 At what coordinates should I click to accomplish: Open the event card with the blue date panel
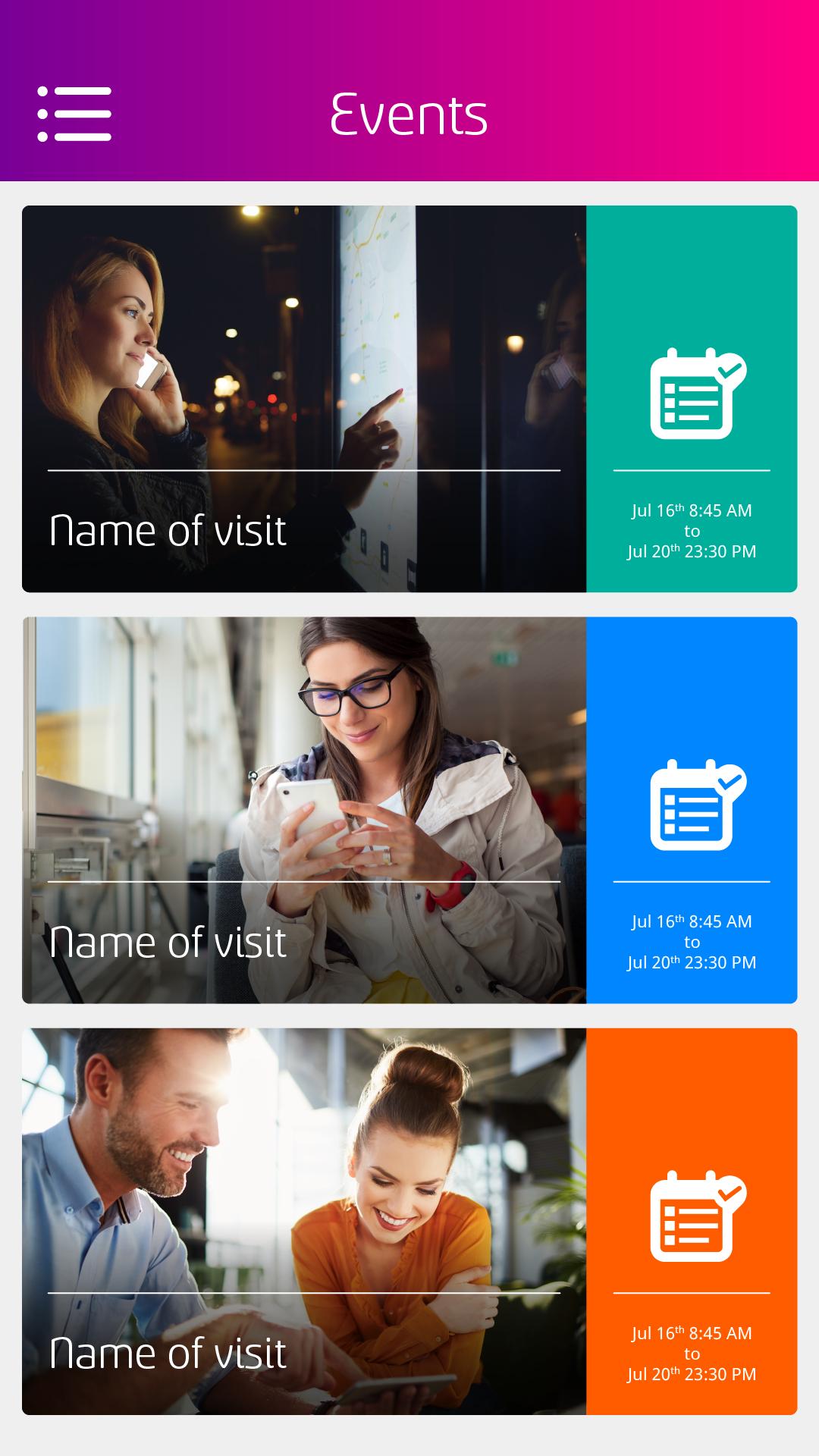tap(409, 810)
